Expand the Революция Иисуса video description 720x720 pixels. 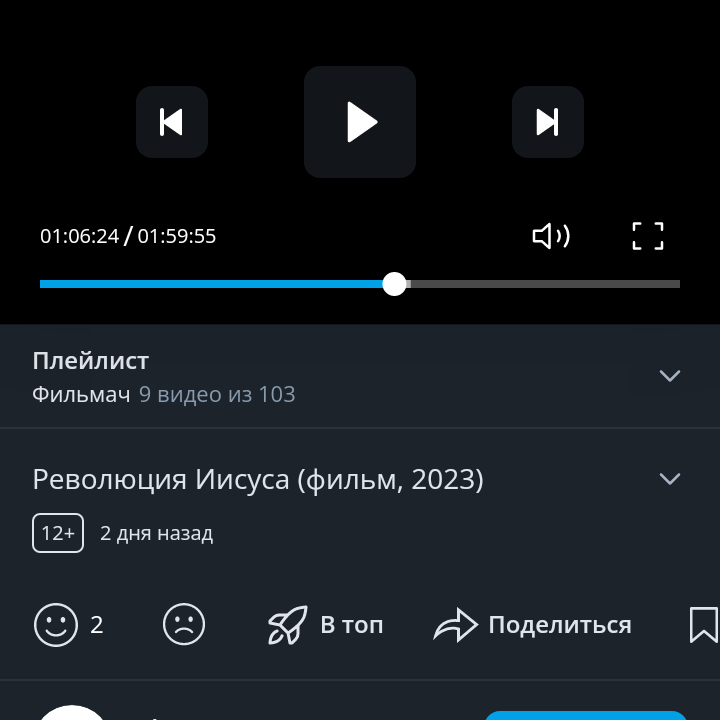(669, 479)
